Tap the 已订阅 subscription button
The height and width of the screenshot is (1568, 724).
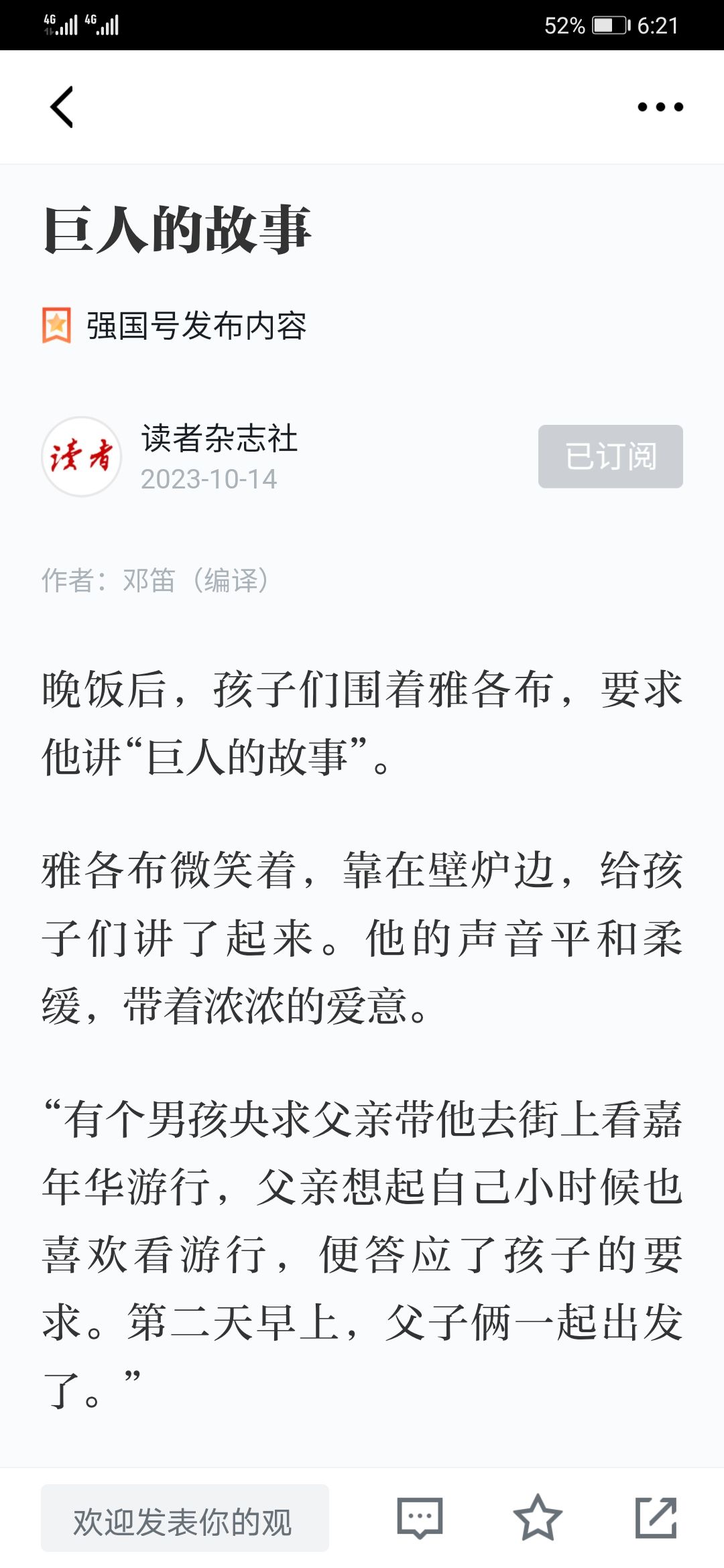[611, 456]
